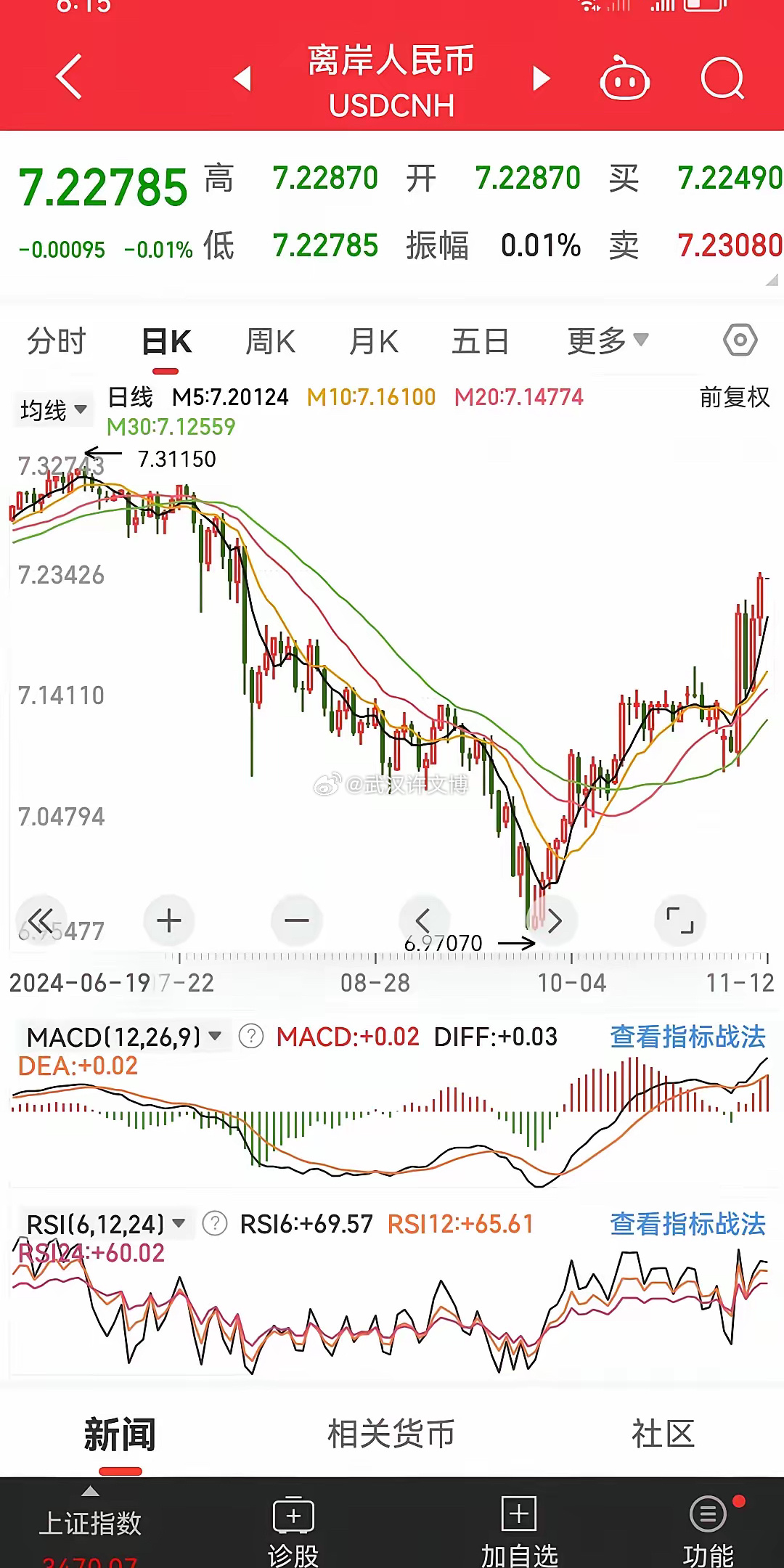Select the 月K chart tab

[374, 341]
